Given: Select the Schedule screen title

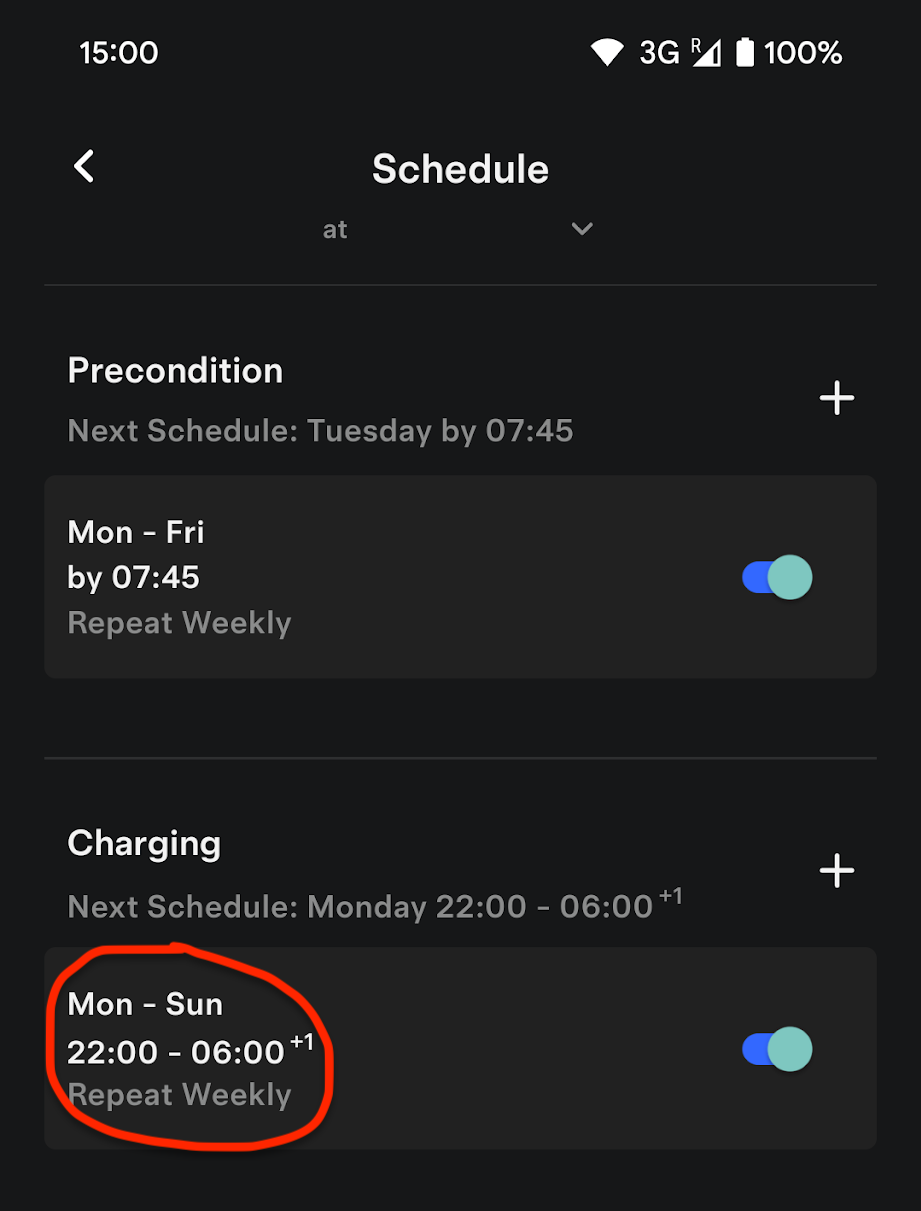Looking at the screenshot, I should pyautogui.click(x=460, y=169).
